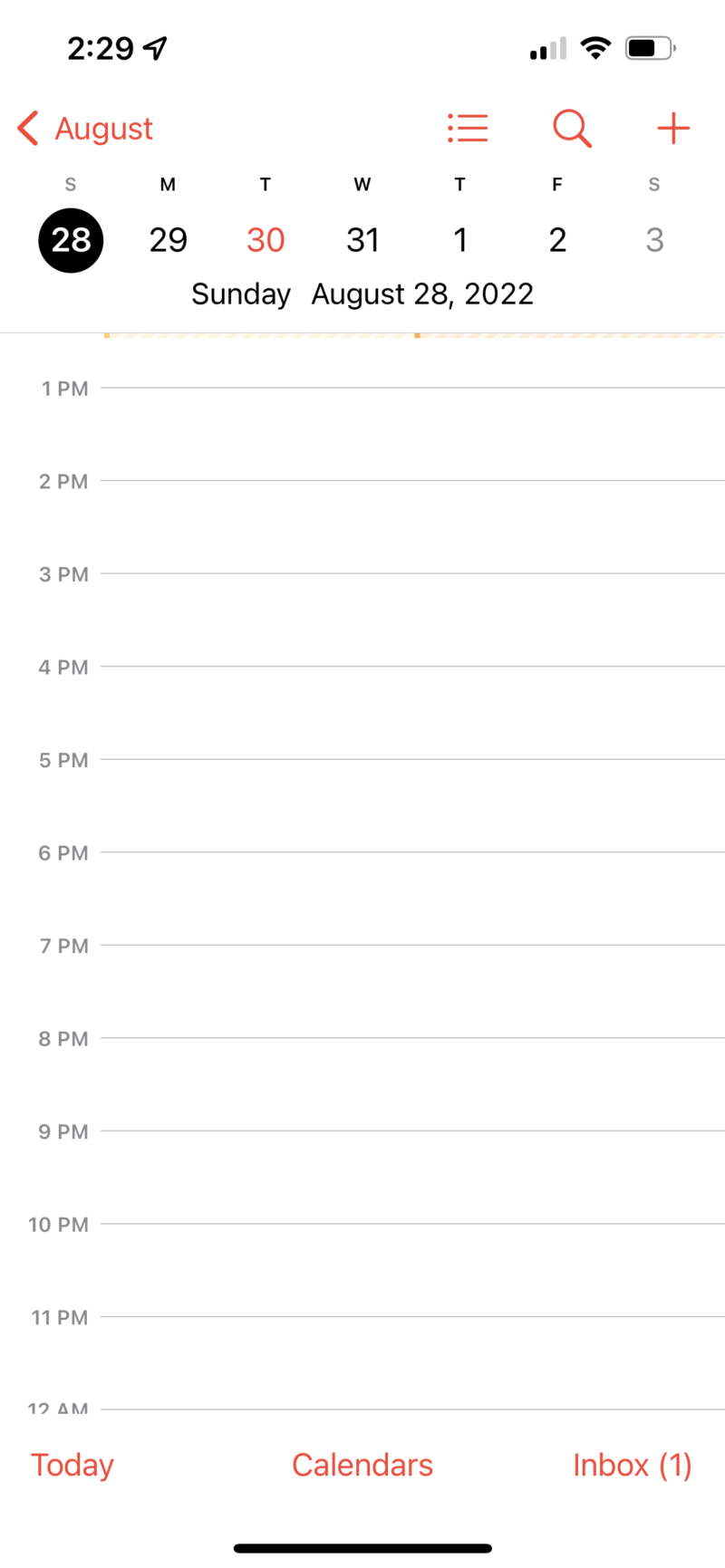The image size is (725, 1568).
Task: Tap the Sunday August 28 date header
Action: click(362, 293)
